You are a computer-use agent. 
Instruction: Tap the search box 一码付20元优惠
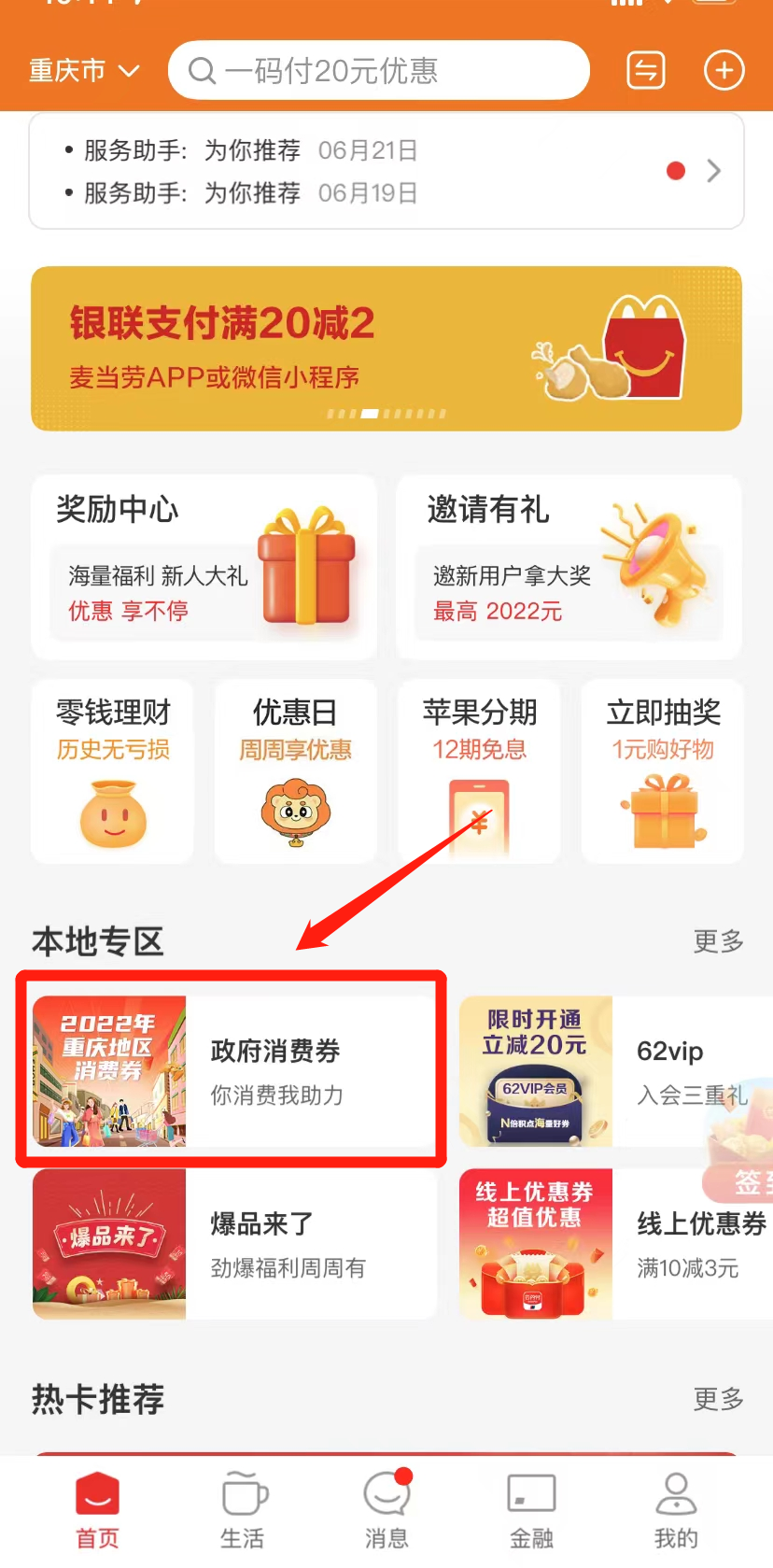pyautogui.click(x=378, y=71)
